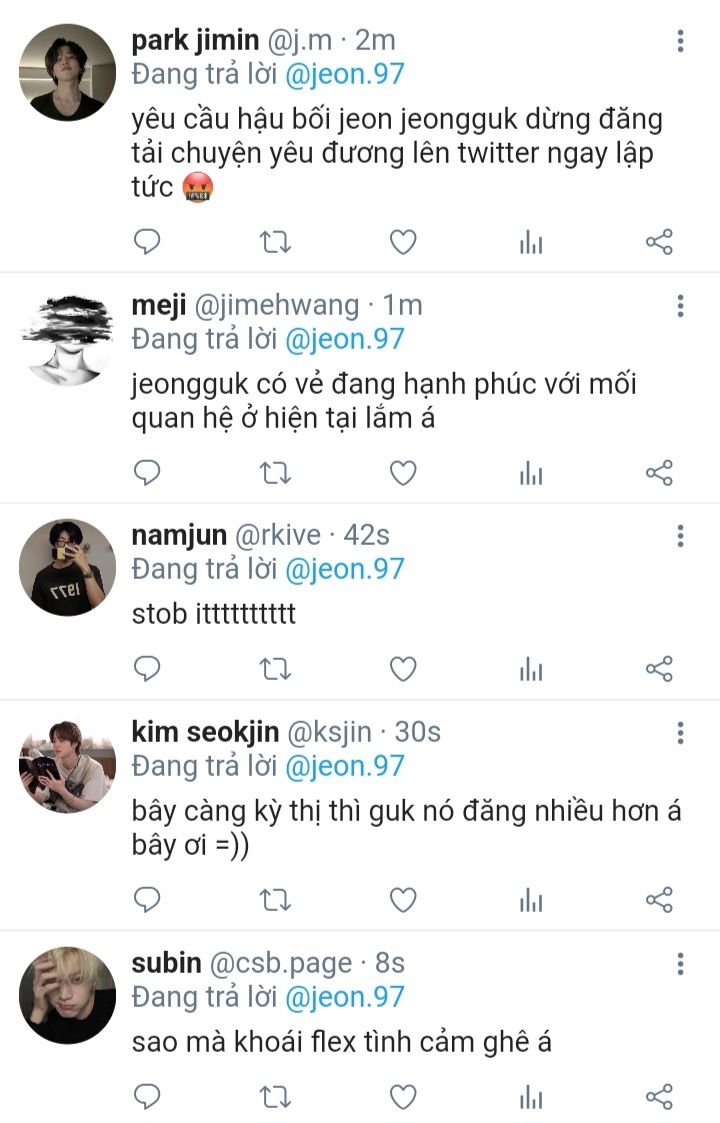Viewport: 720px width, 1123px height.
Task: Retweet park jimin's reply
Action: click(x=274, y=242)
